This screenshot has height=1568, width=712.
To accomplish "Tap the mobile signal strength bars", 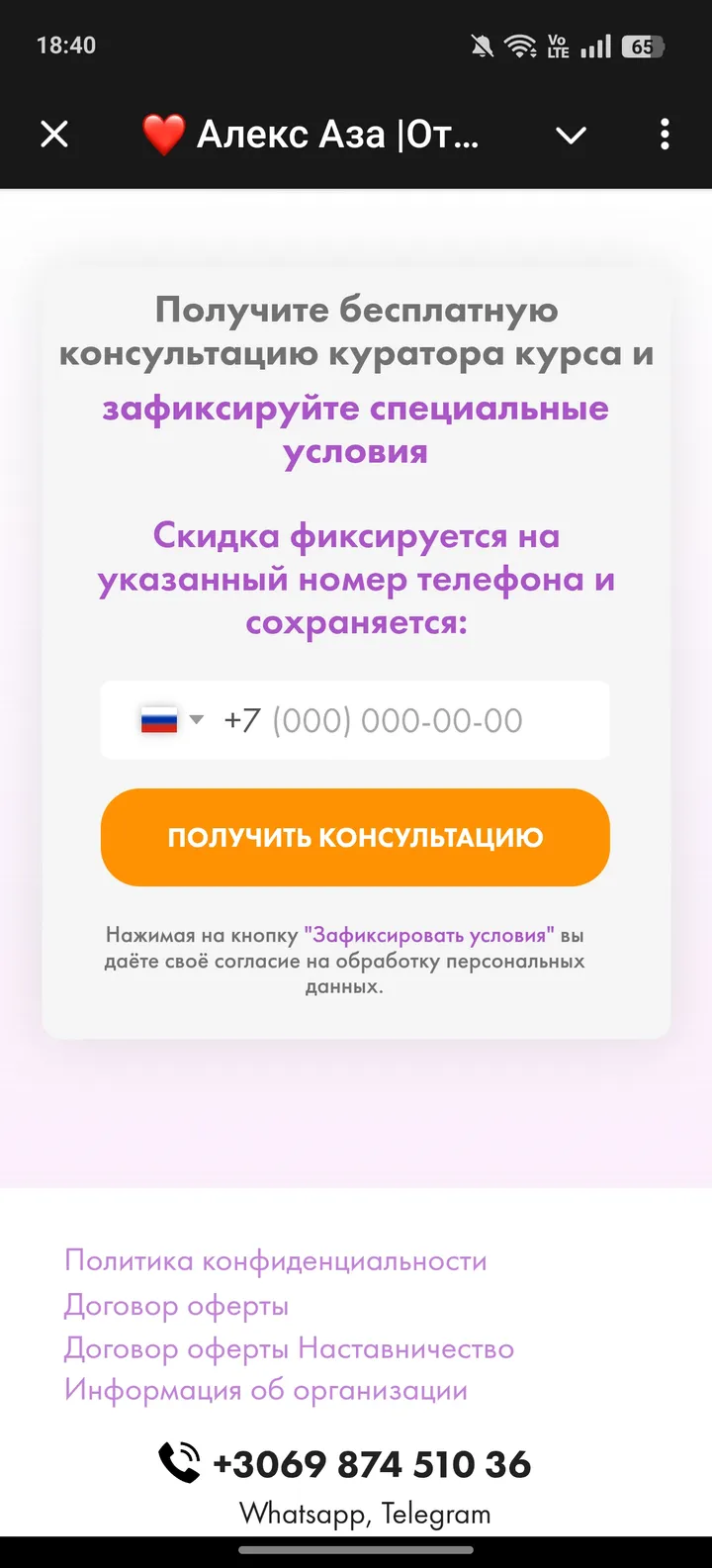I will coord(594,45).
